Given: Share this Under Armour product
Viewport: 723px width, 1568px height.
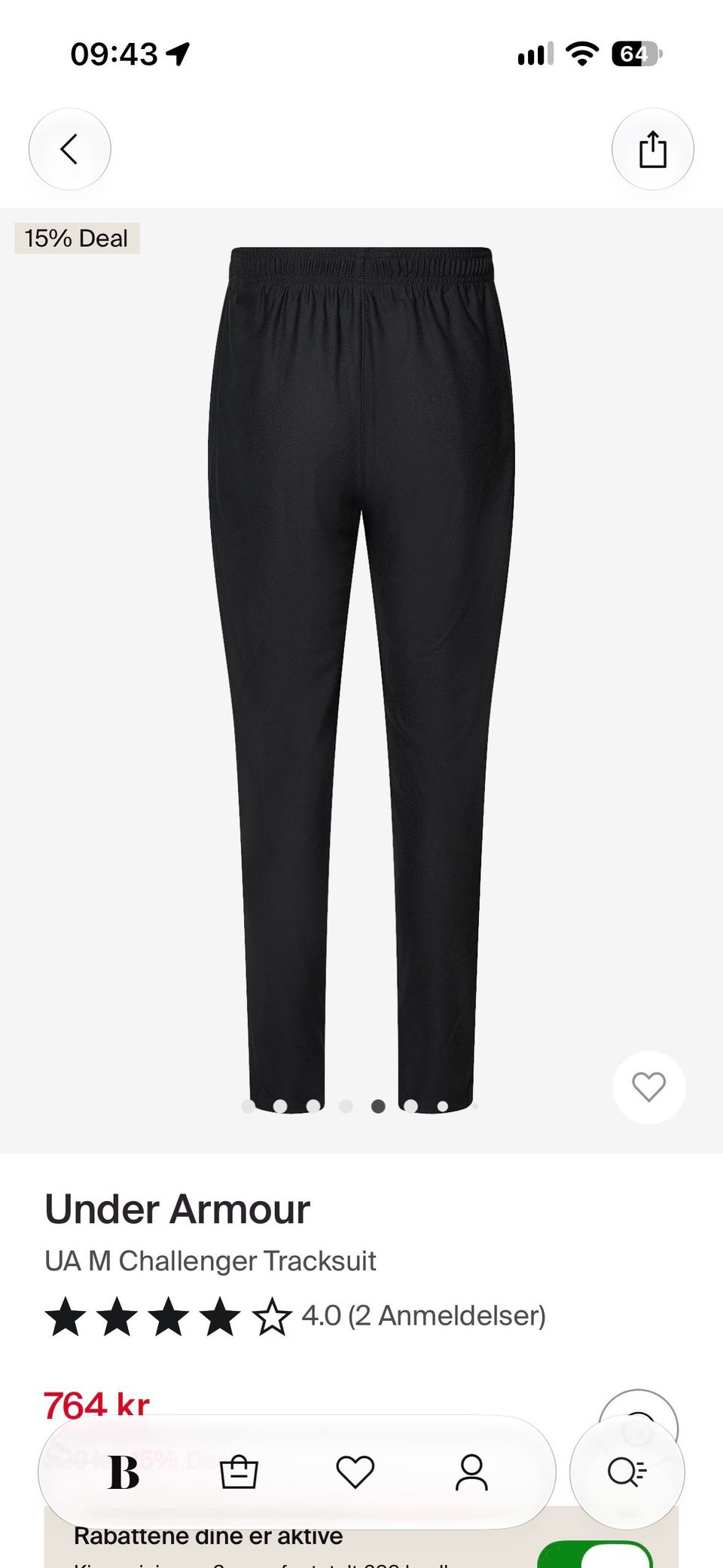Looking at the screenshot, I should (x=652, y=149).
